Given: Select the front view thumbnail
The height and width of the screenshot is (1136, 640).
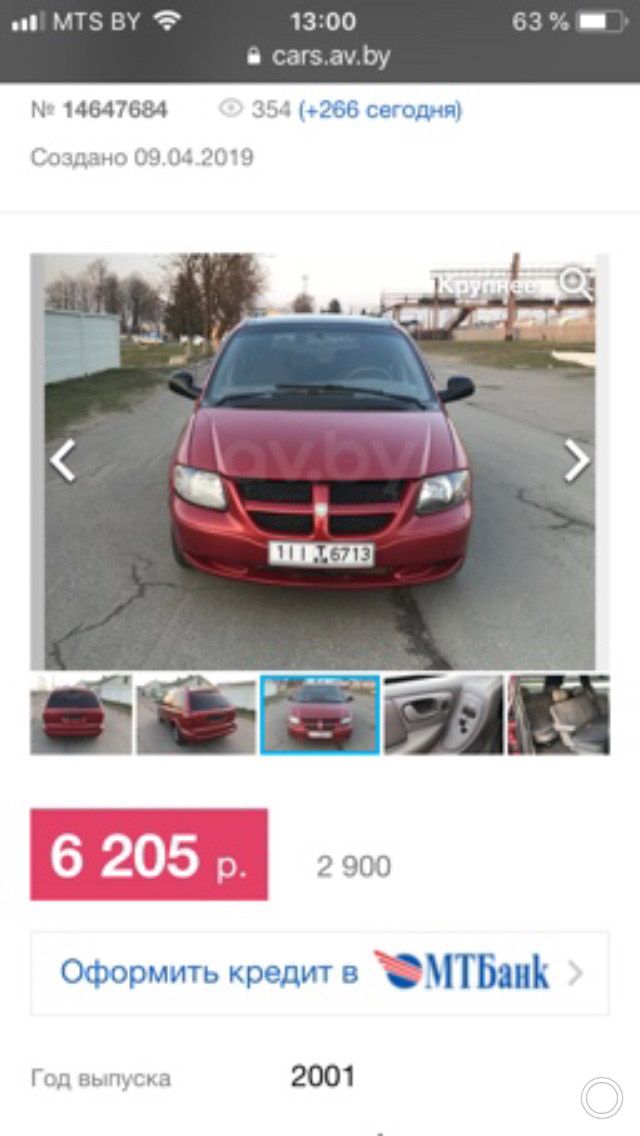Looking at the screenshot, I should [x=320, y=714].
